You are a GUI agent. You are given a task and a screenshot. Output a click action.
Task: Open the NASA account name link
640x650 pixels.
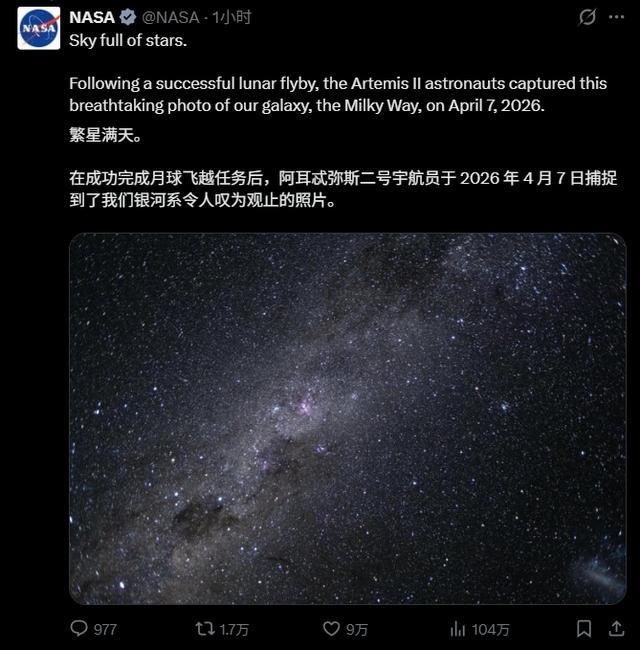(x=92, y=17)
